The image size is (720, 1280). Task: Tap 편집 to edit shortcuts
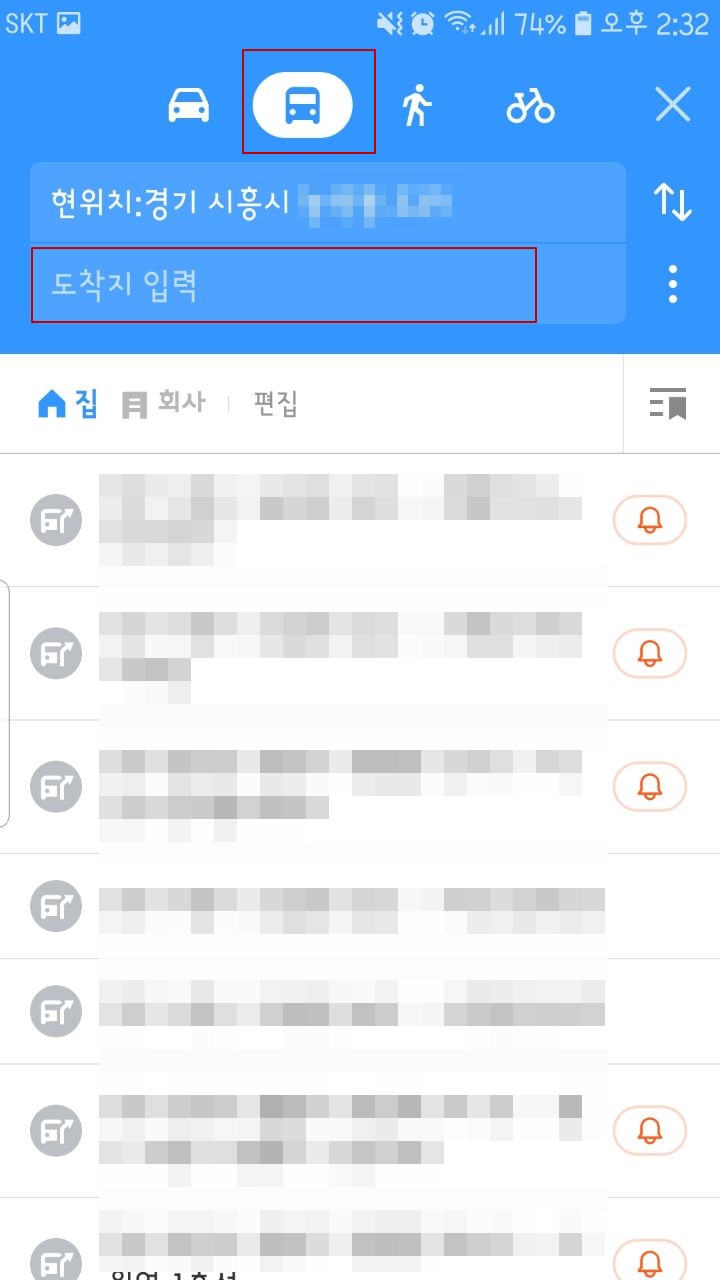275,404
